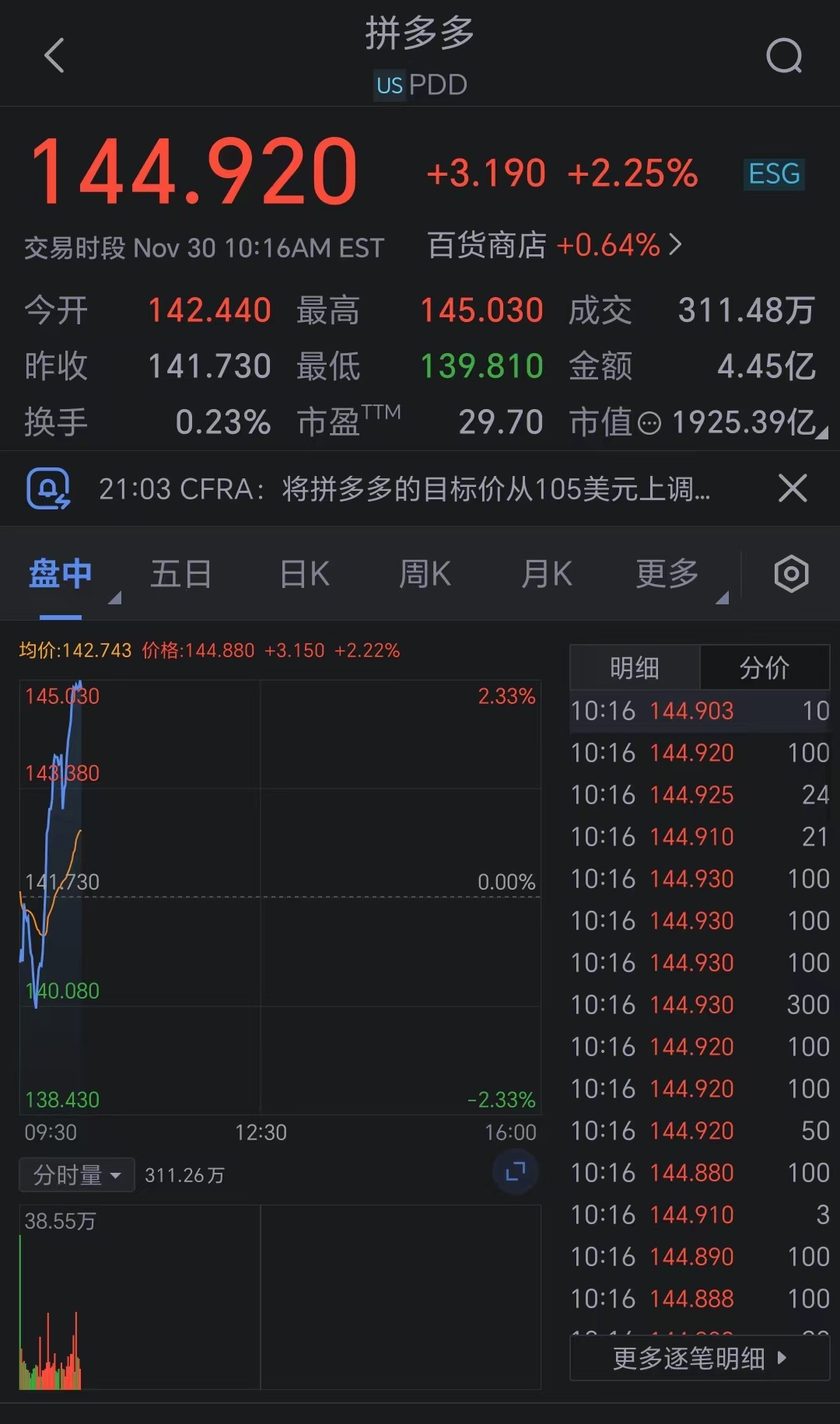Expand the chart to full screen
Viewport: 840px width, 1424px height.
click(515, 1172)
